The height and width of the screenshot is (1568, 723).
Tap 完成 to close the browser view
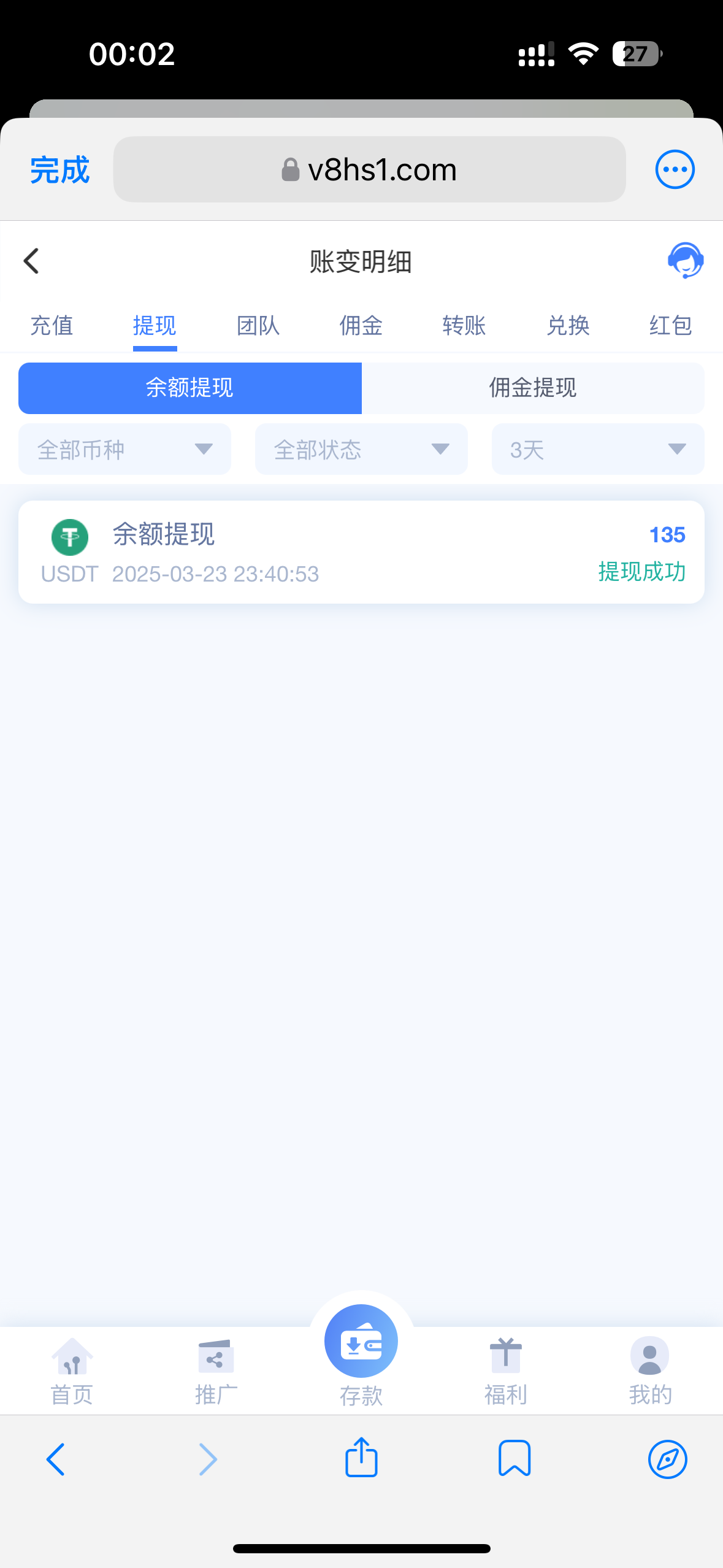coord(60,170)
